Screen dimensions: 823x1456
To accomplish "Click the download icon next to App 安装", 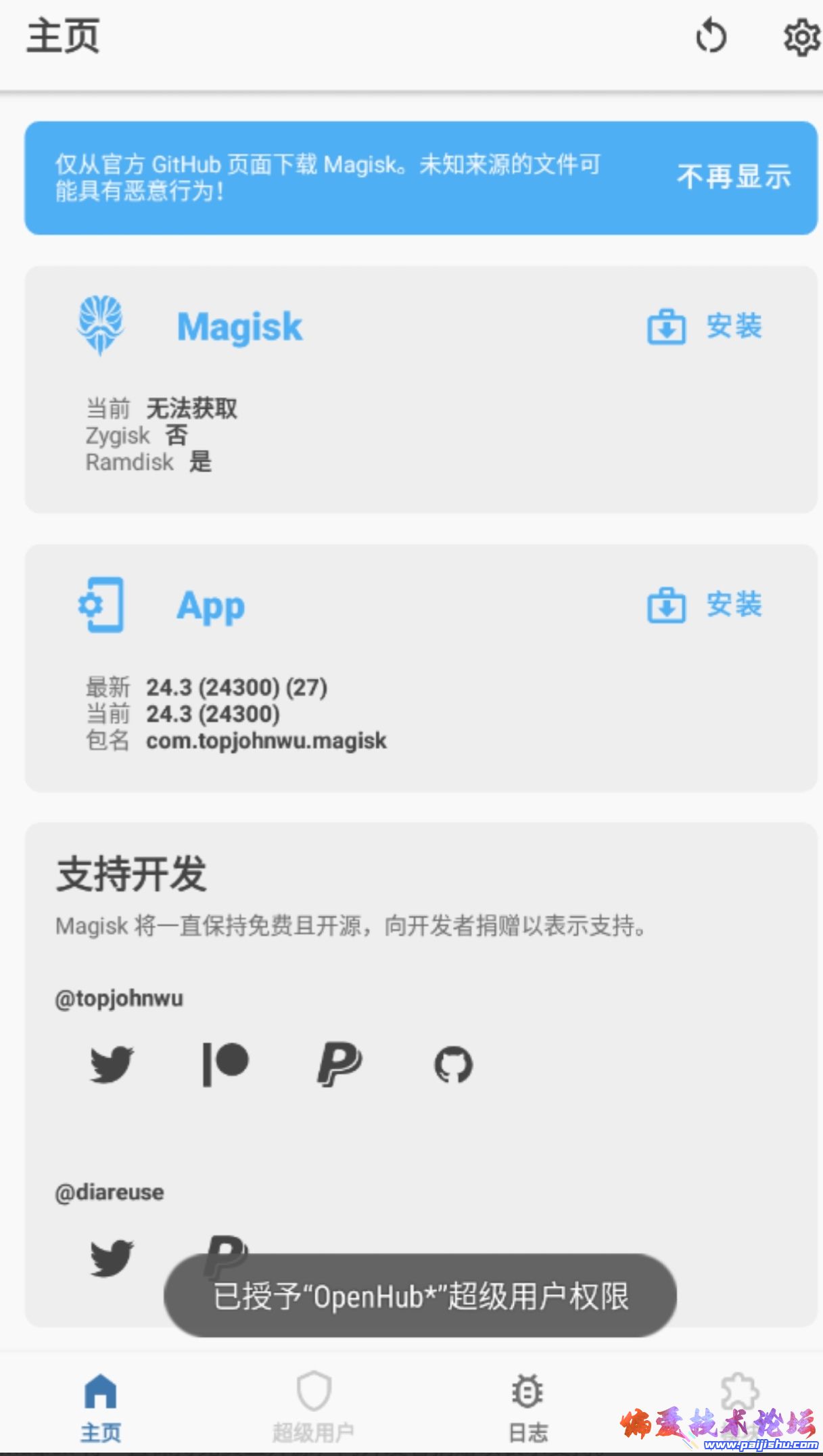I will click(x=666, y=606).
